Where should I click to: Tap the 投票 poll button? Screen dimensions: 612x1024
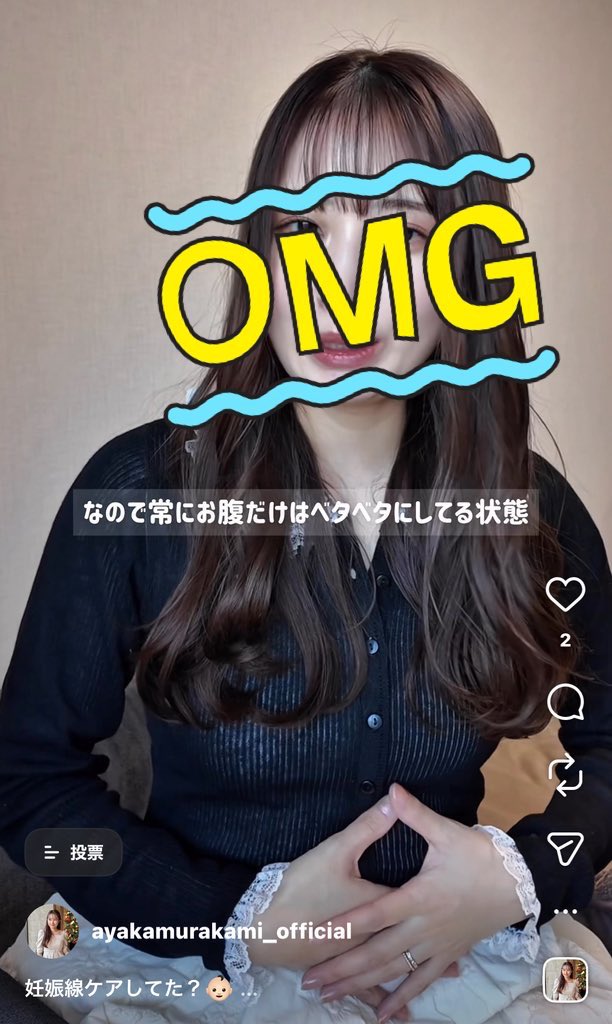[x=74, y=853]
